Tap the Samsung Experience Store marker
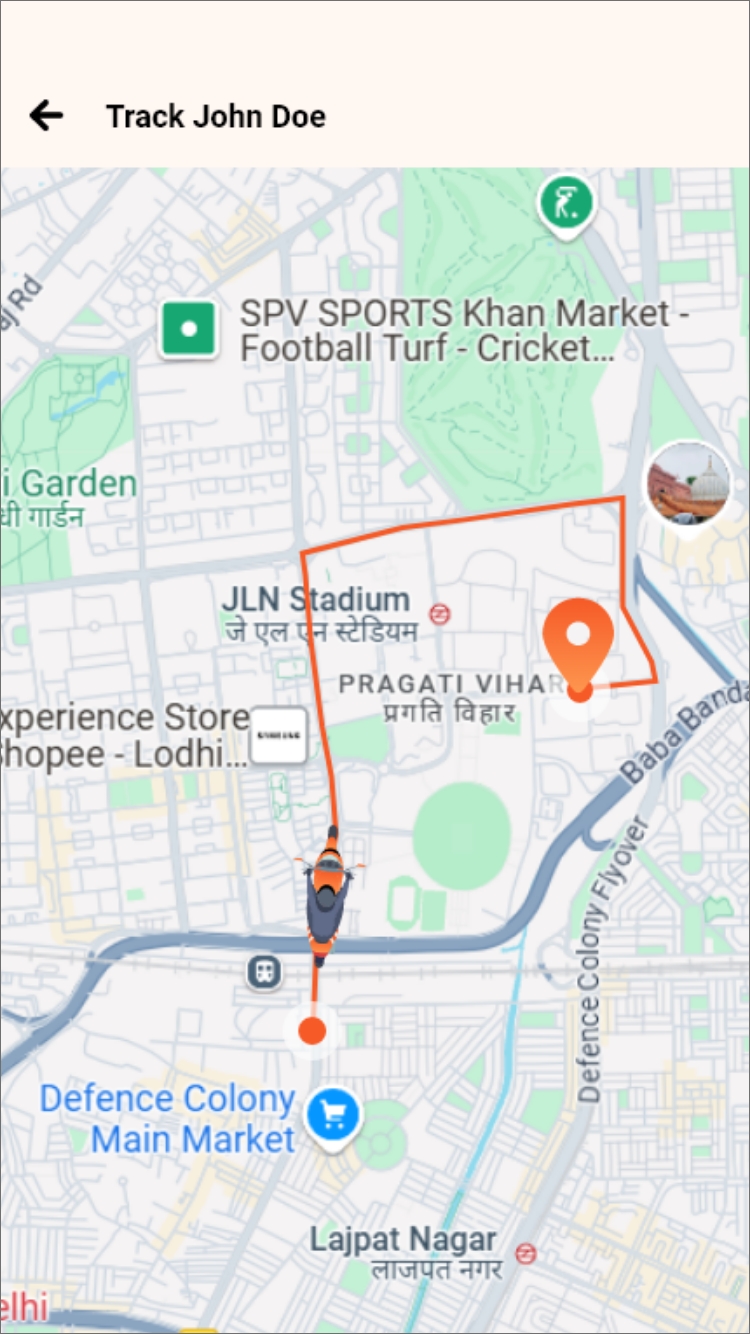750x1334 pixels. point(278,736)
